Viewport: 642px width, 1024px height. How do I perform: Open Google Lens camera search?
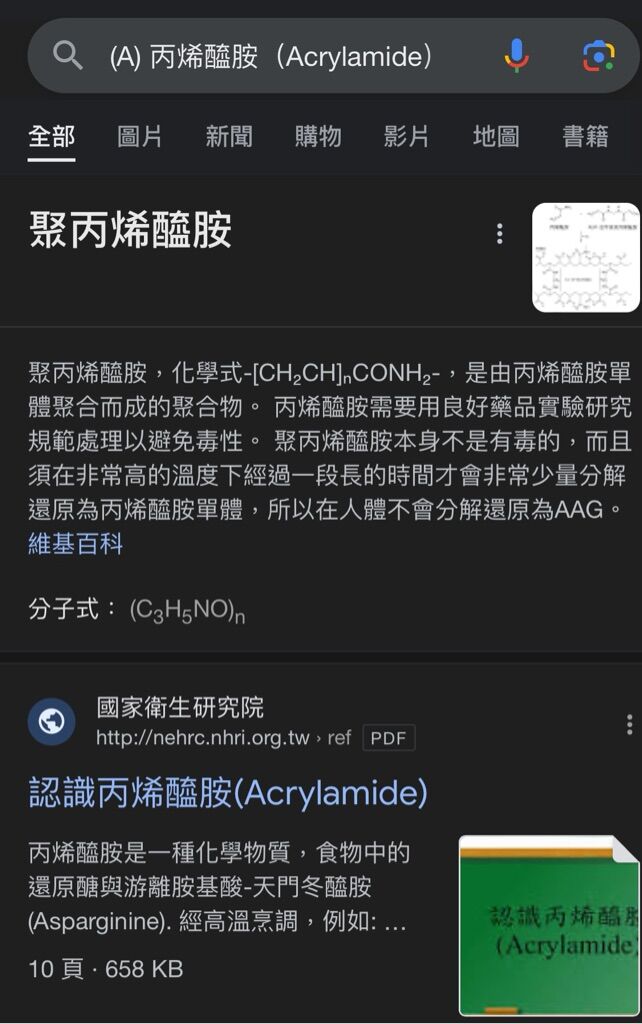598,56
